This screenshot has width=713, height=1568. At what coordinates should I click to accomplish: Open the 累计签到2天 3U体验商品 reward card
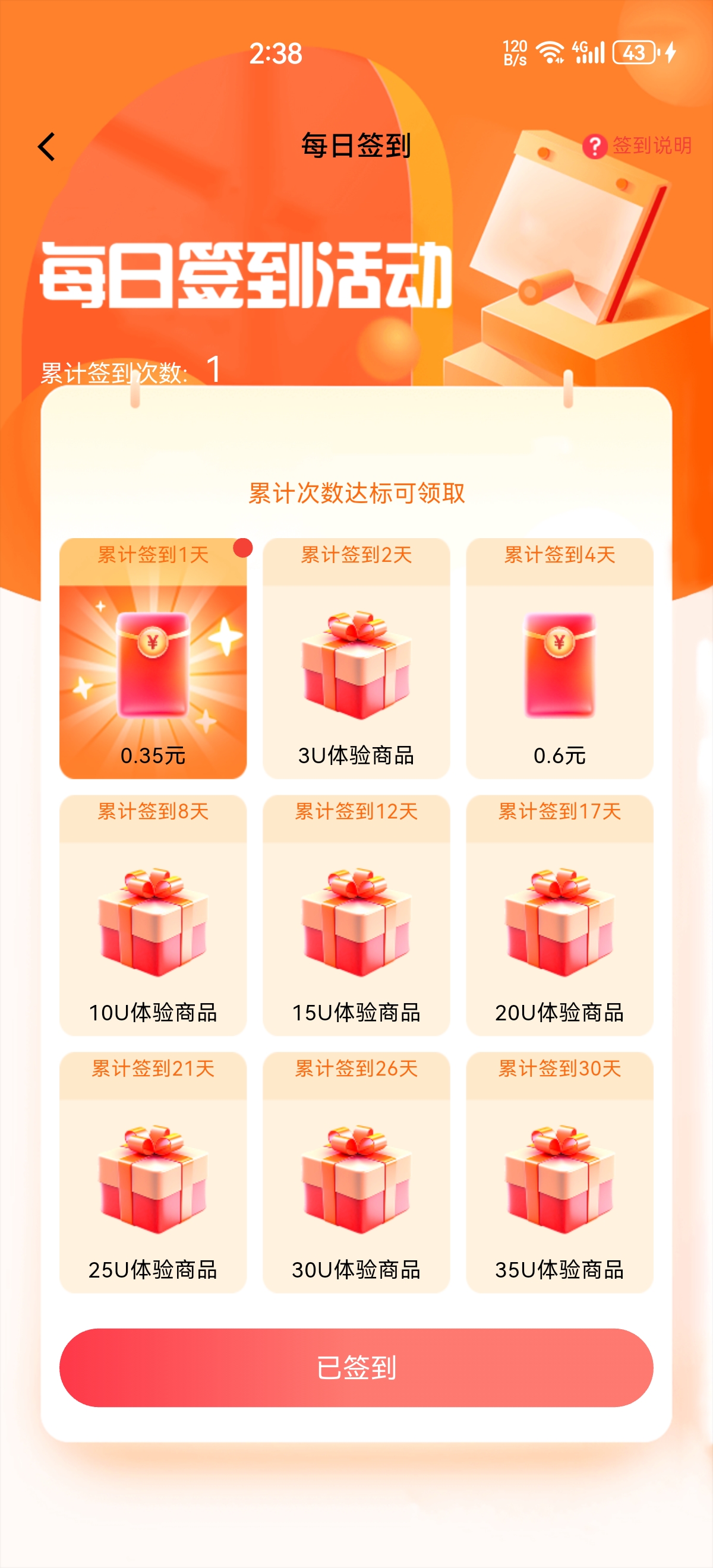click(356, 658)
